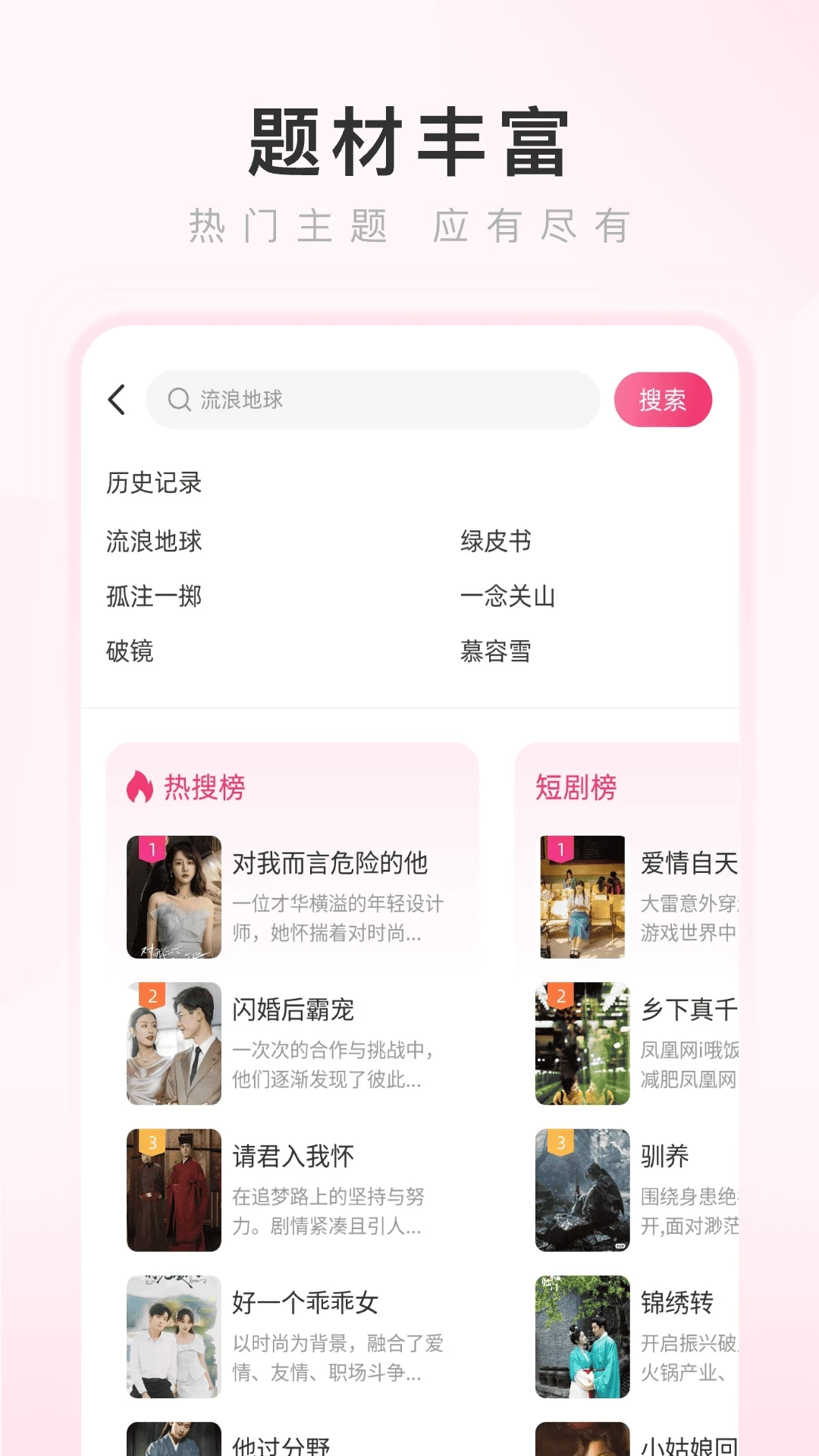819x1456 pixels.
Task: Select history item 流浪地球
Action: click(156, 540)
